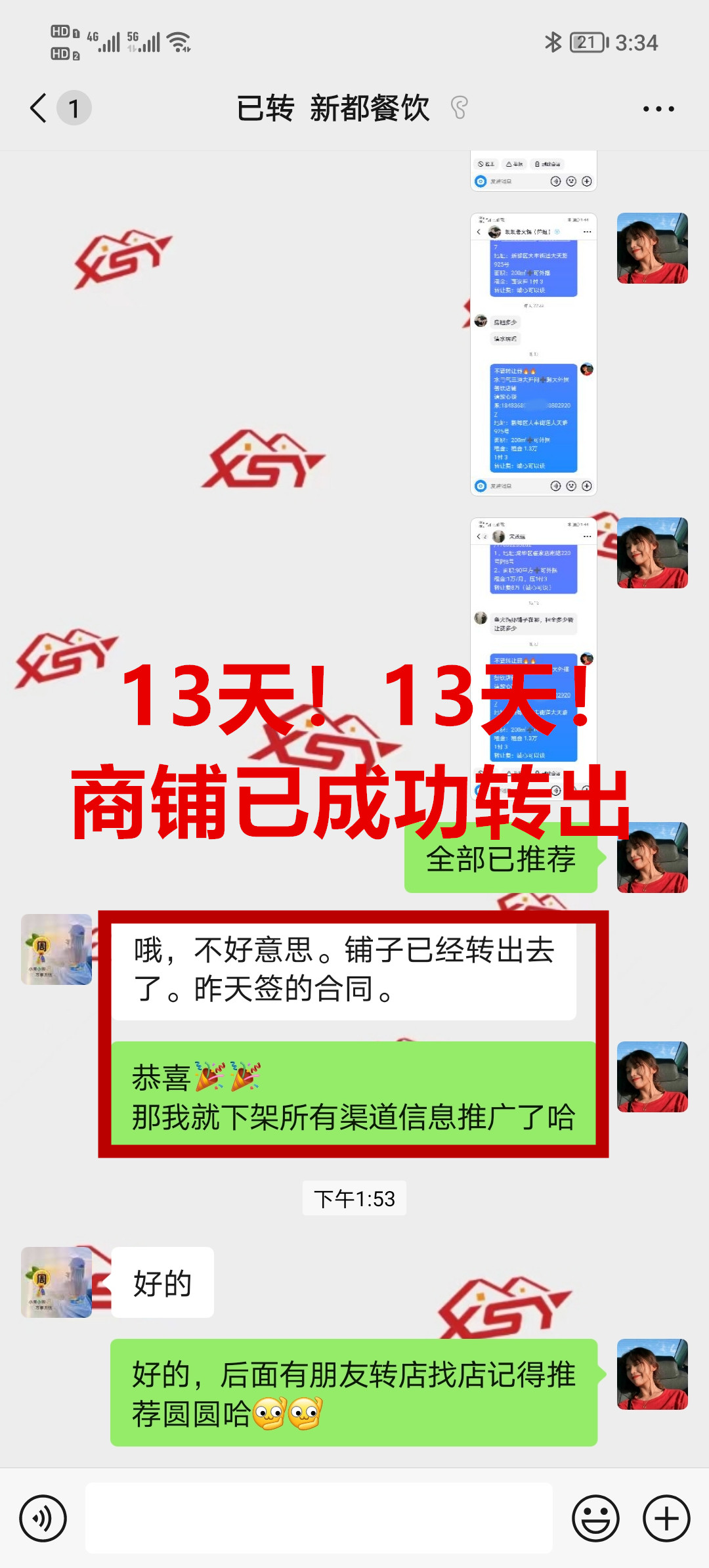Open the contact avatar beside 好的 message
This screenshot has height=1568, width=709.
pos(56,1282)
